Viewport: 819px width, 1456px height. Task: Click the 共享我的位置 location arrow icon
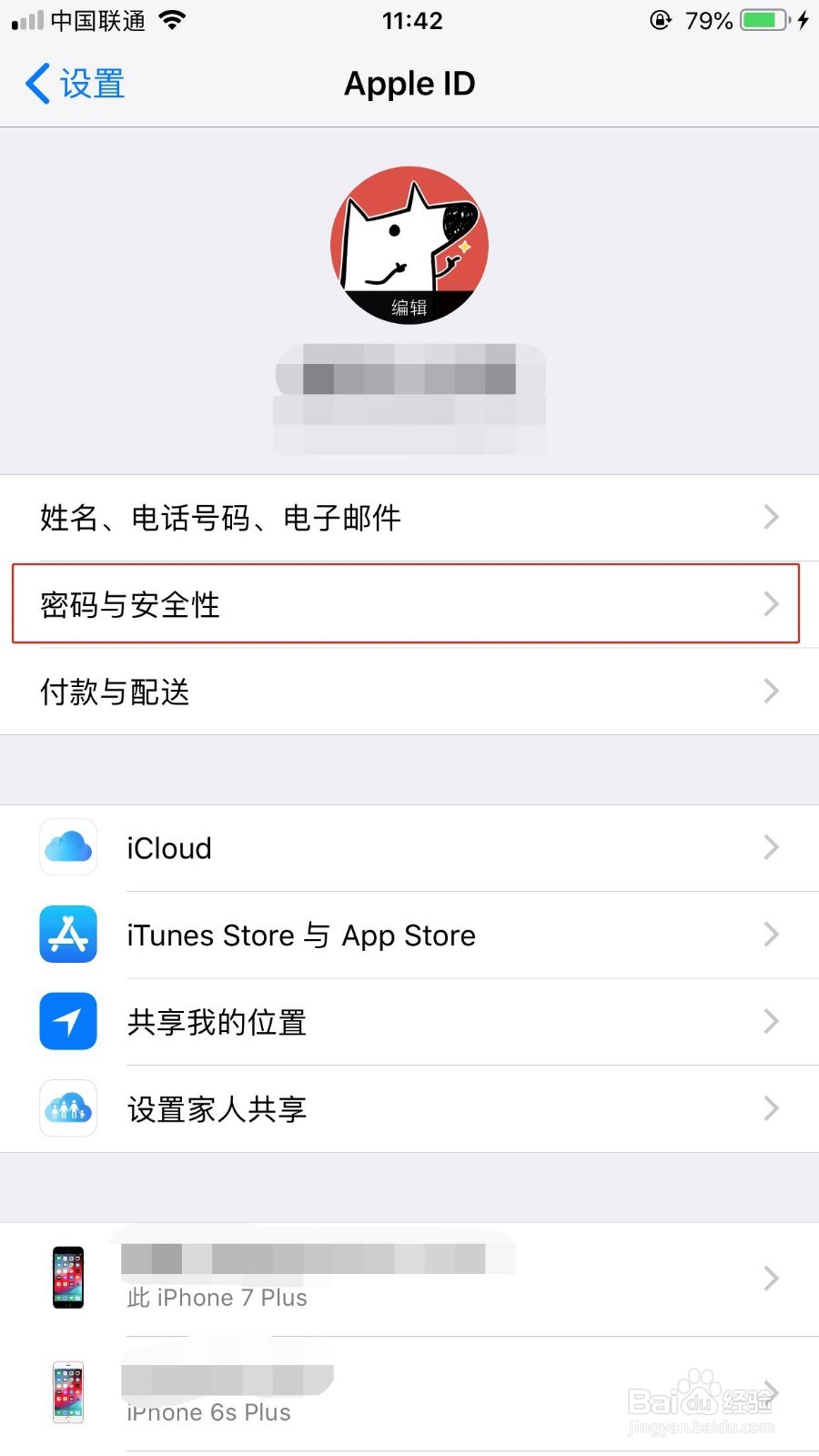(x=67, y=1021)
